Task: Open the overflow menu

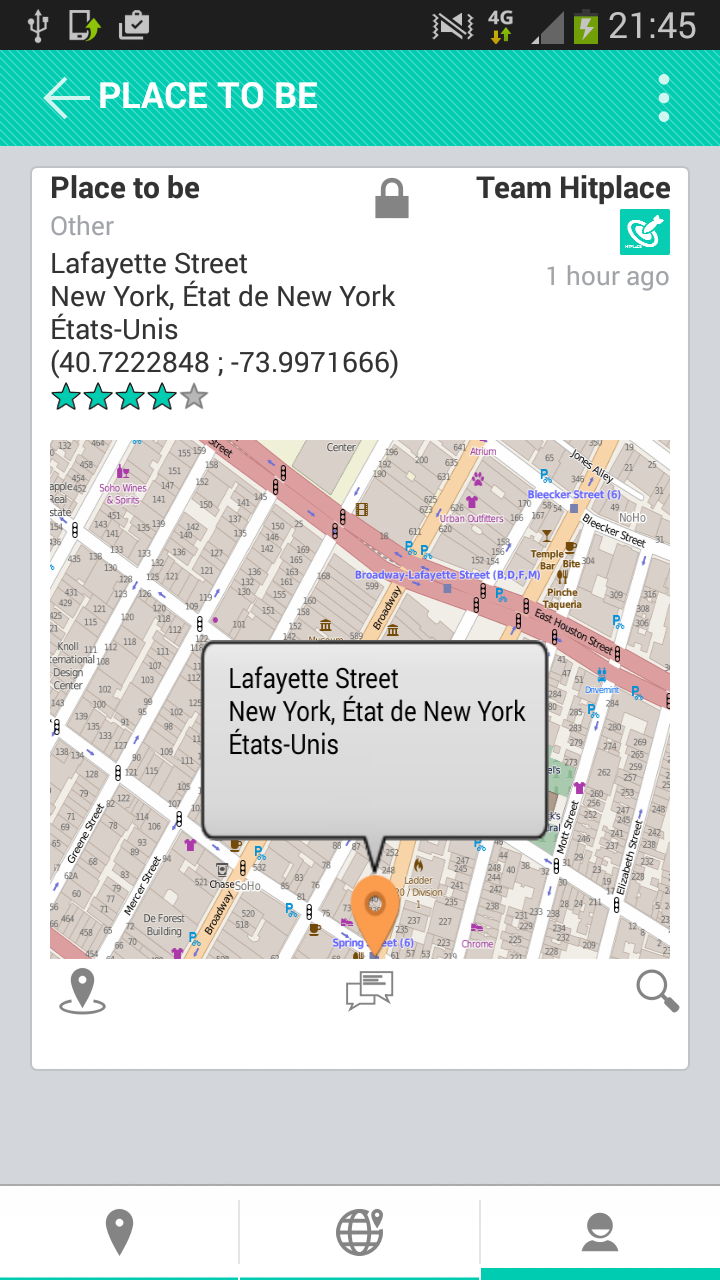Action: pyautogui.click(x=664, y=98)
